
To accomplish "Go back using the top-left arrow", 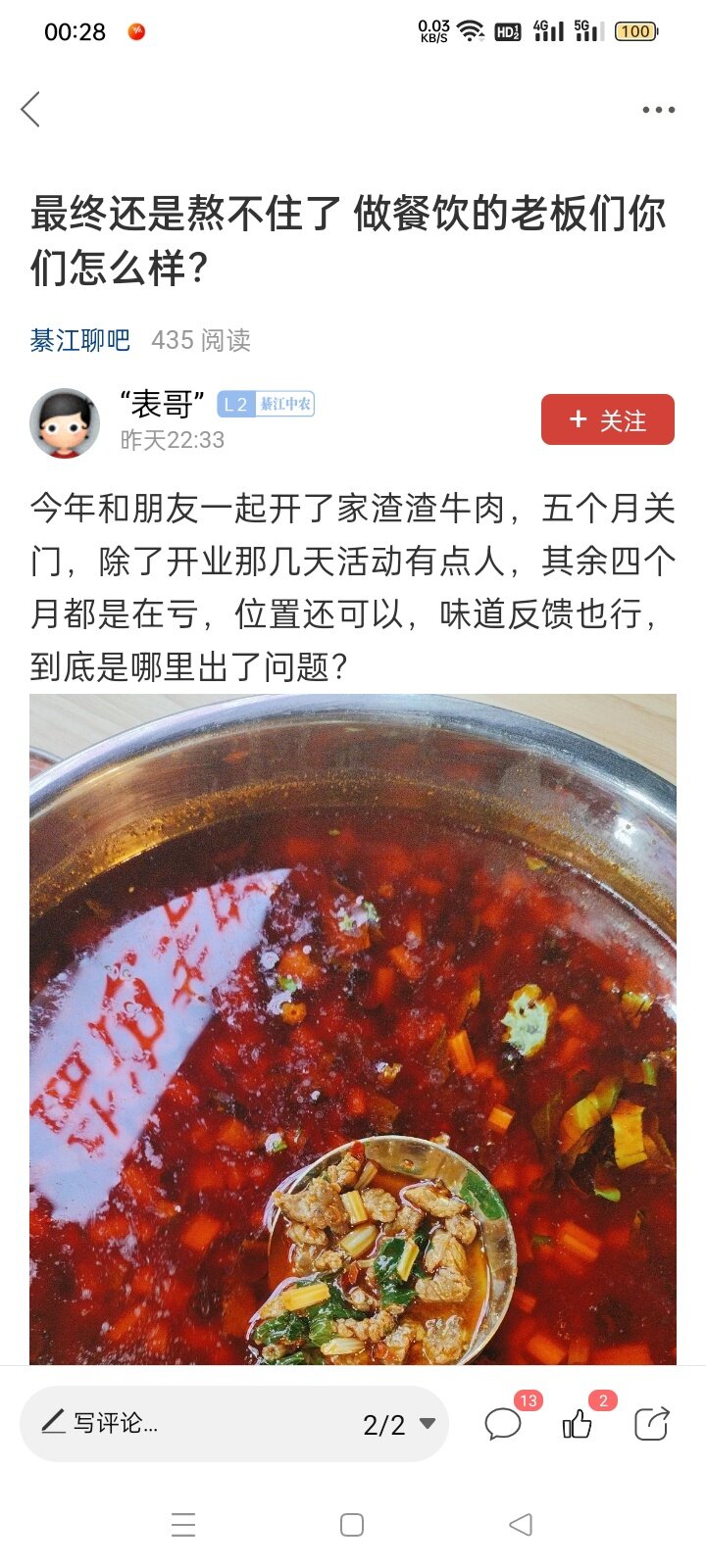I will (x=30, y=110).
